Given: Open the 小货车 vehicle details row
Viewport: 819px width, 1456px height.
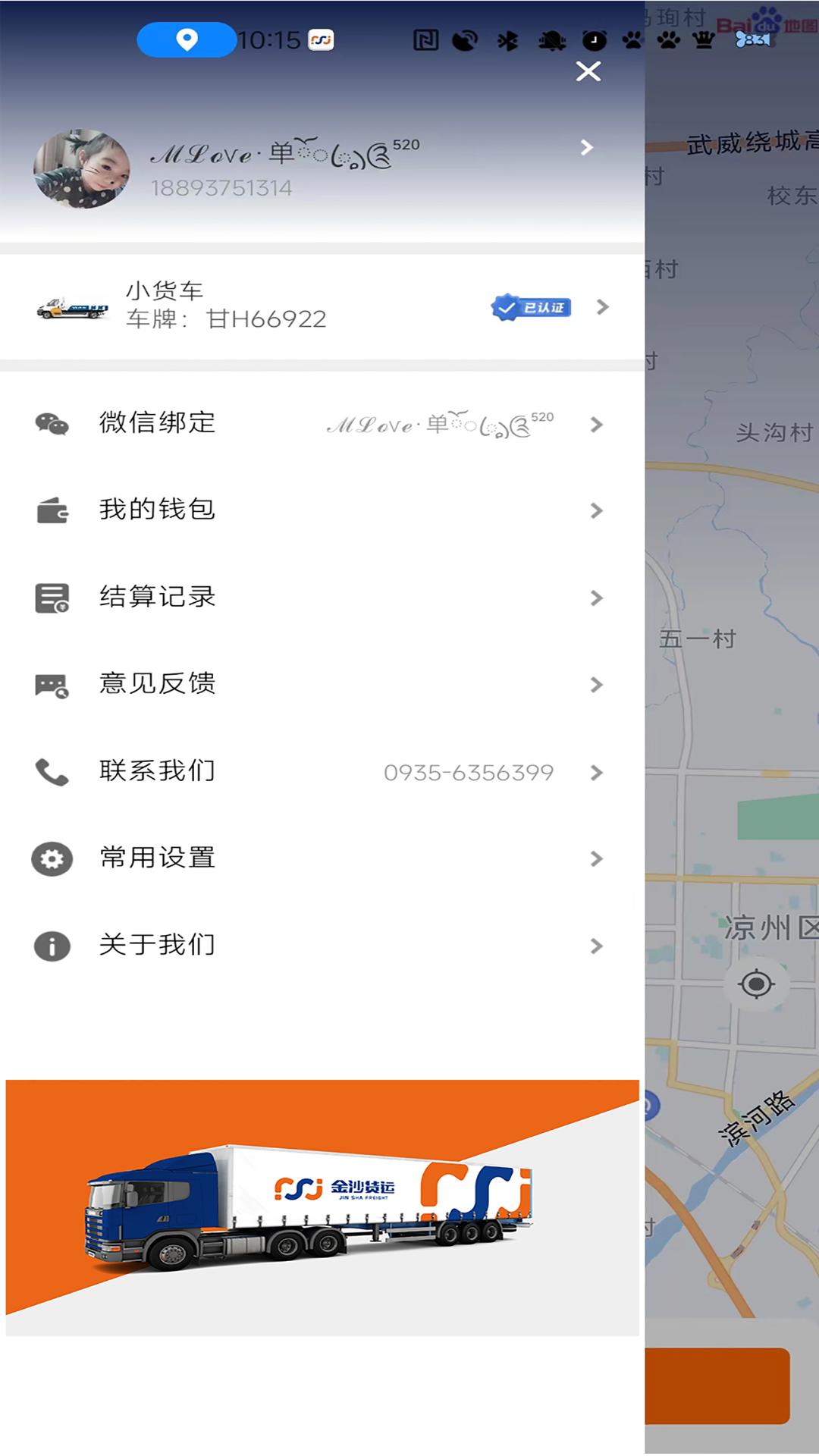Looking at the screenshot, I should pyautogui.click(x=322, y=306).
